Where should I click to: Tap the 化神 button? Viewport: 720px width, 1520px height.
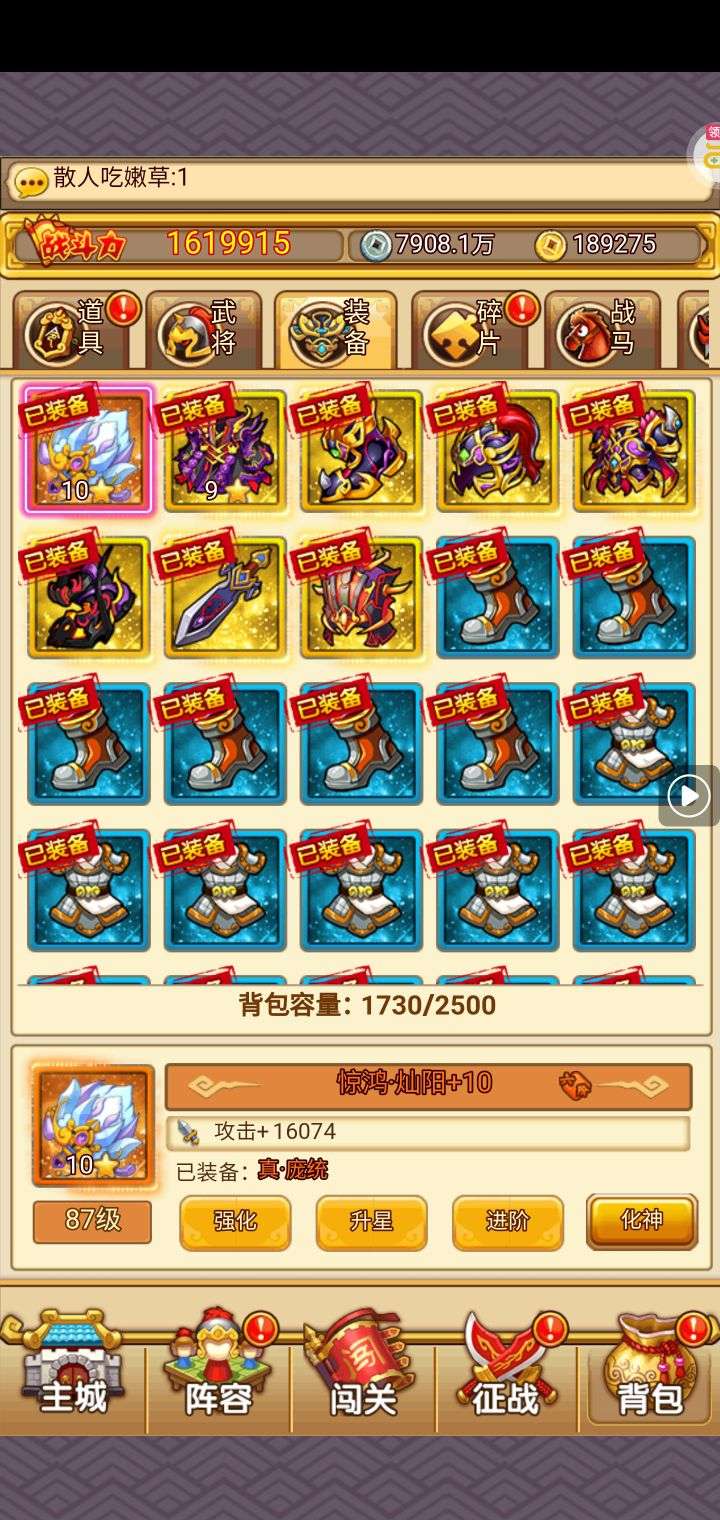tap(641, 1221)
